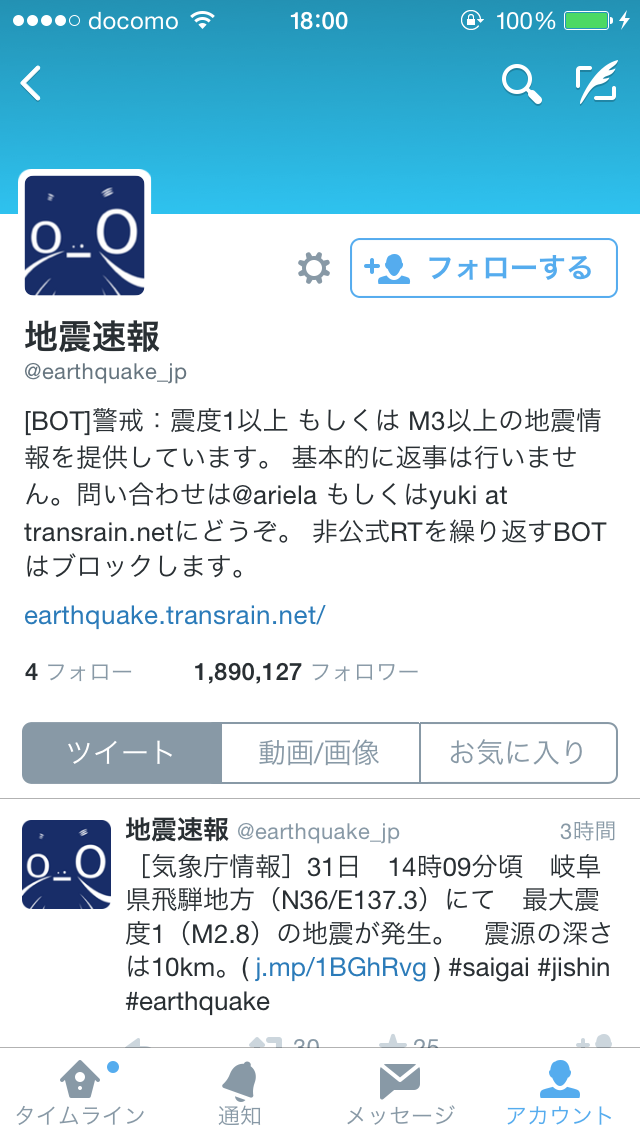Open earthquake.transrain.net link
This screenshot has height=1136, width=640.
pos(175,614)
